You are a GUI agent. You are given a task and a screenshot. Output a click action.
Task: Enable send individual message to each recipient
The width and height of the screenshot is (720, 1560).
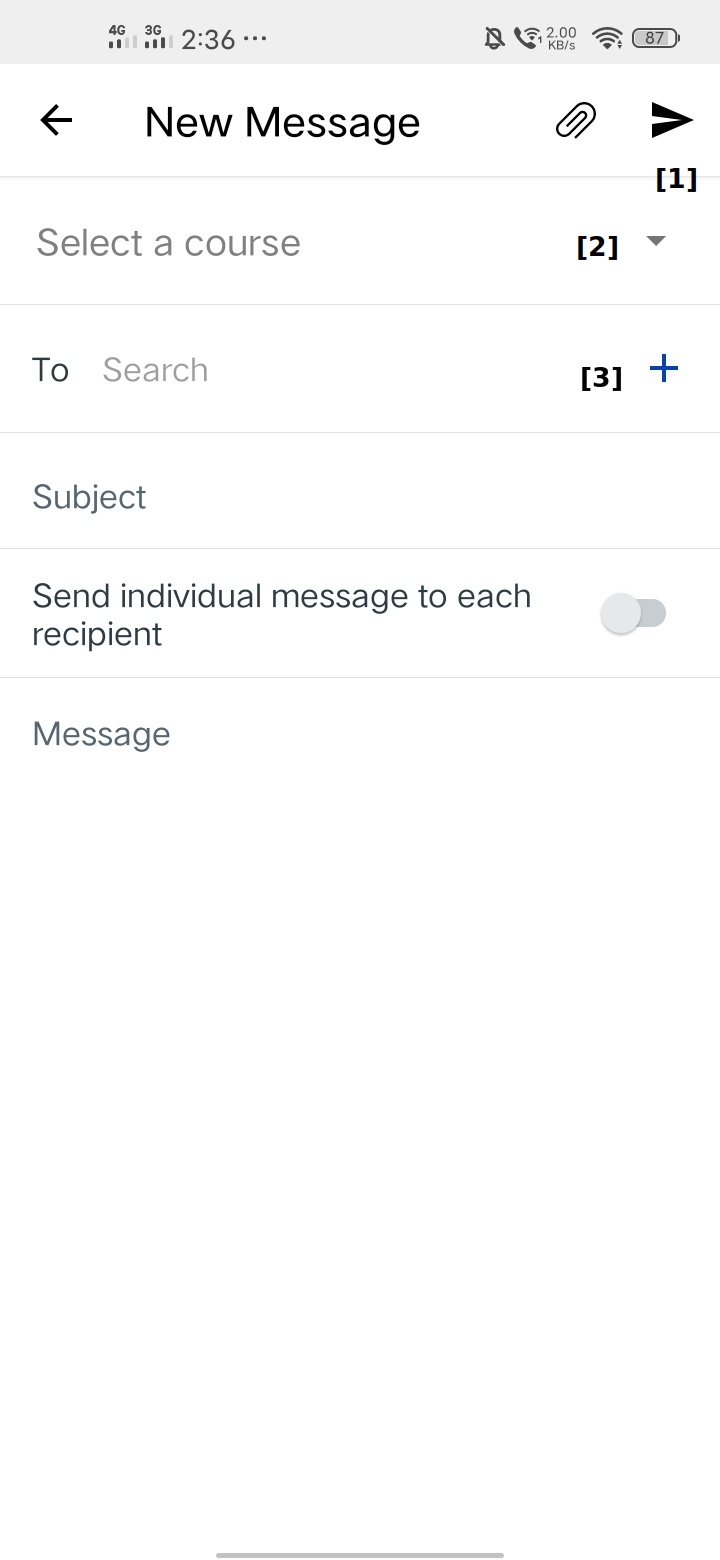[633, 613]
